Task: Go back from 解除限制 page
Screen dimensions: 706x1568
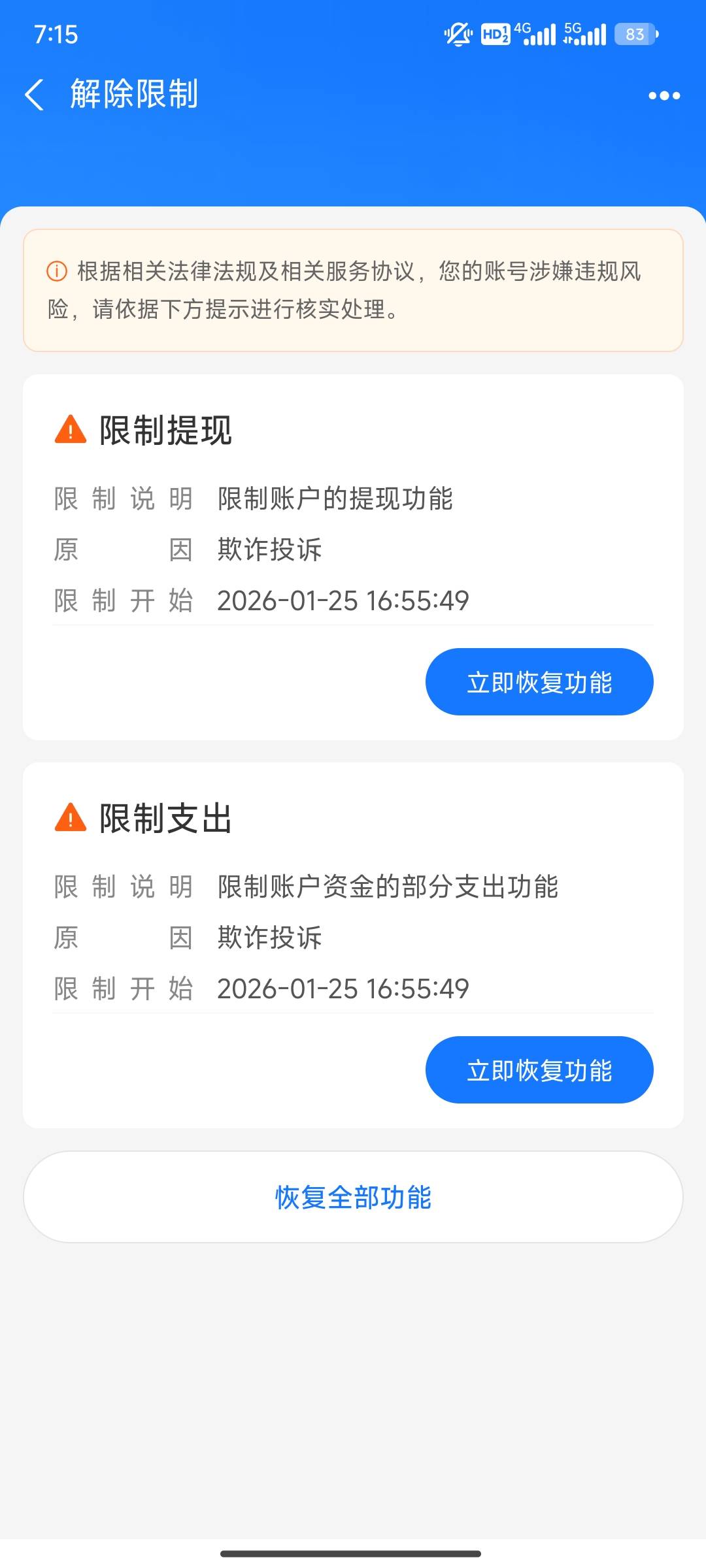Action: click(x=35, y=95)
